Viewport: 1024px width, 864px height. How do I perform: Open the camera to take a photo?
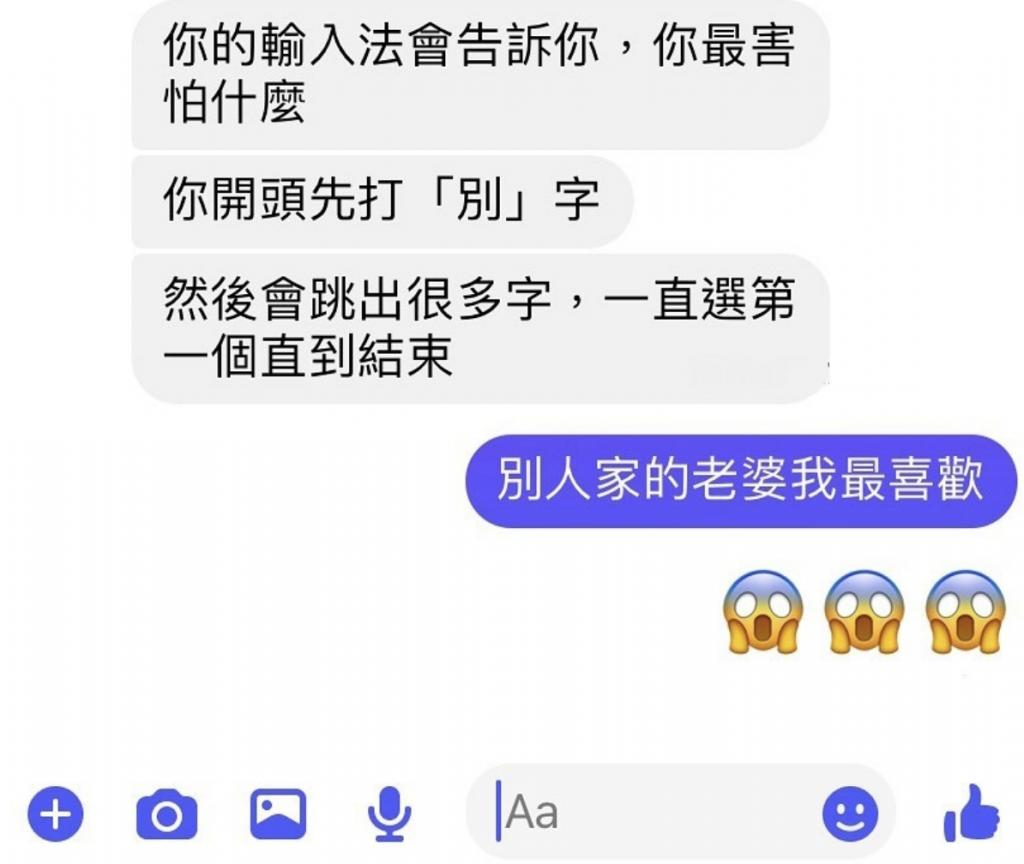[x=167, y=815]
